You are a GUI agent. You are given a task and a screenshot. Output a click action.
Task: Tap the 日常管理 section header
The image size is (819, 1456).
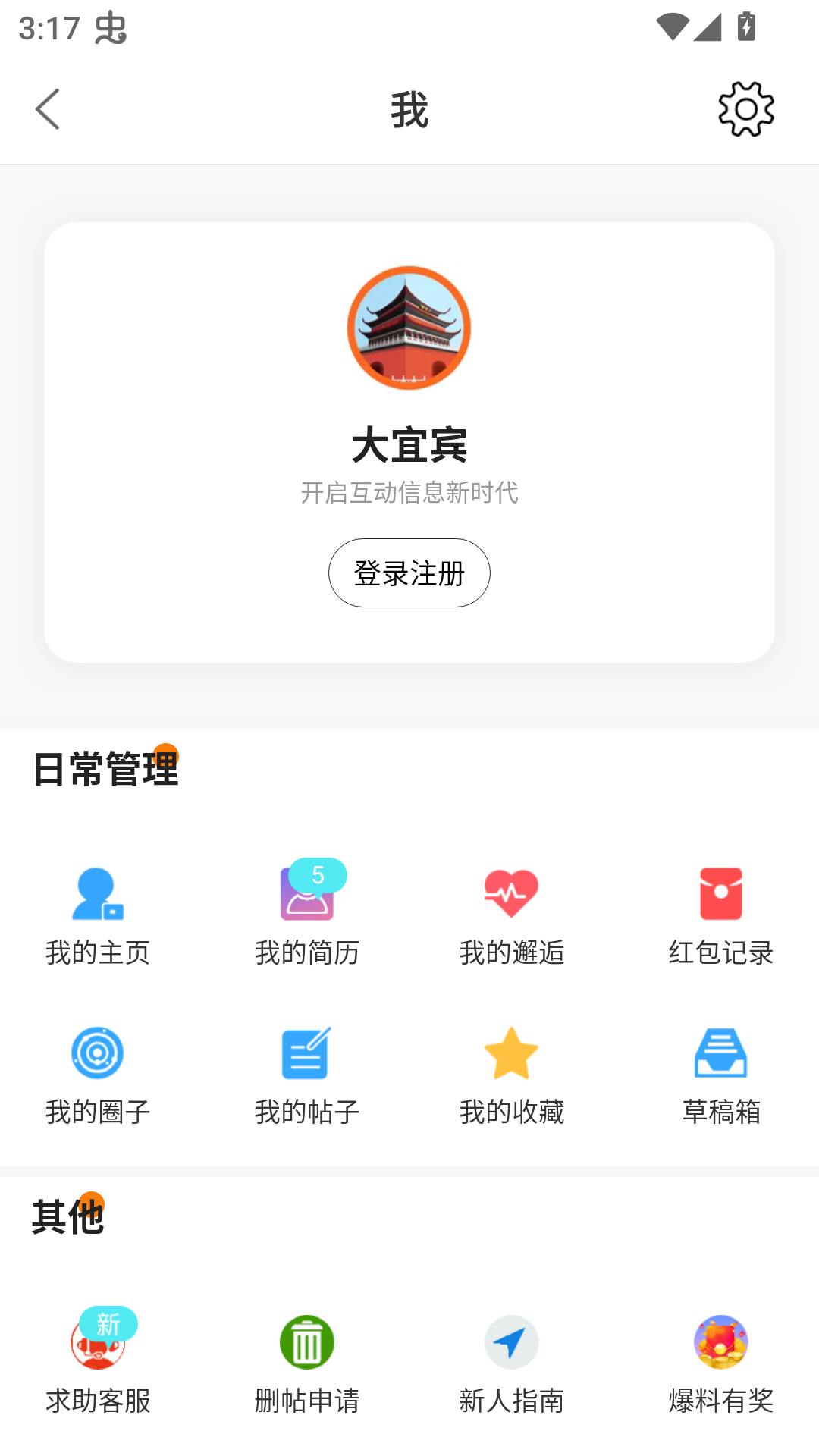pos(105,767)
